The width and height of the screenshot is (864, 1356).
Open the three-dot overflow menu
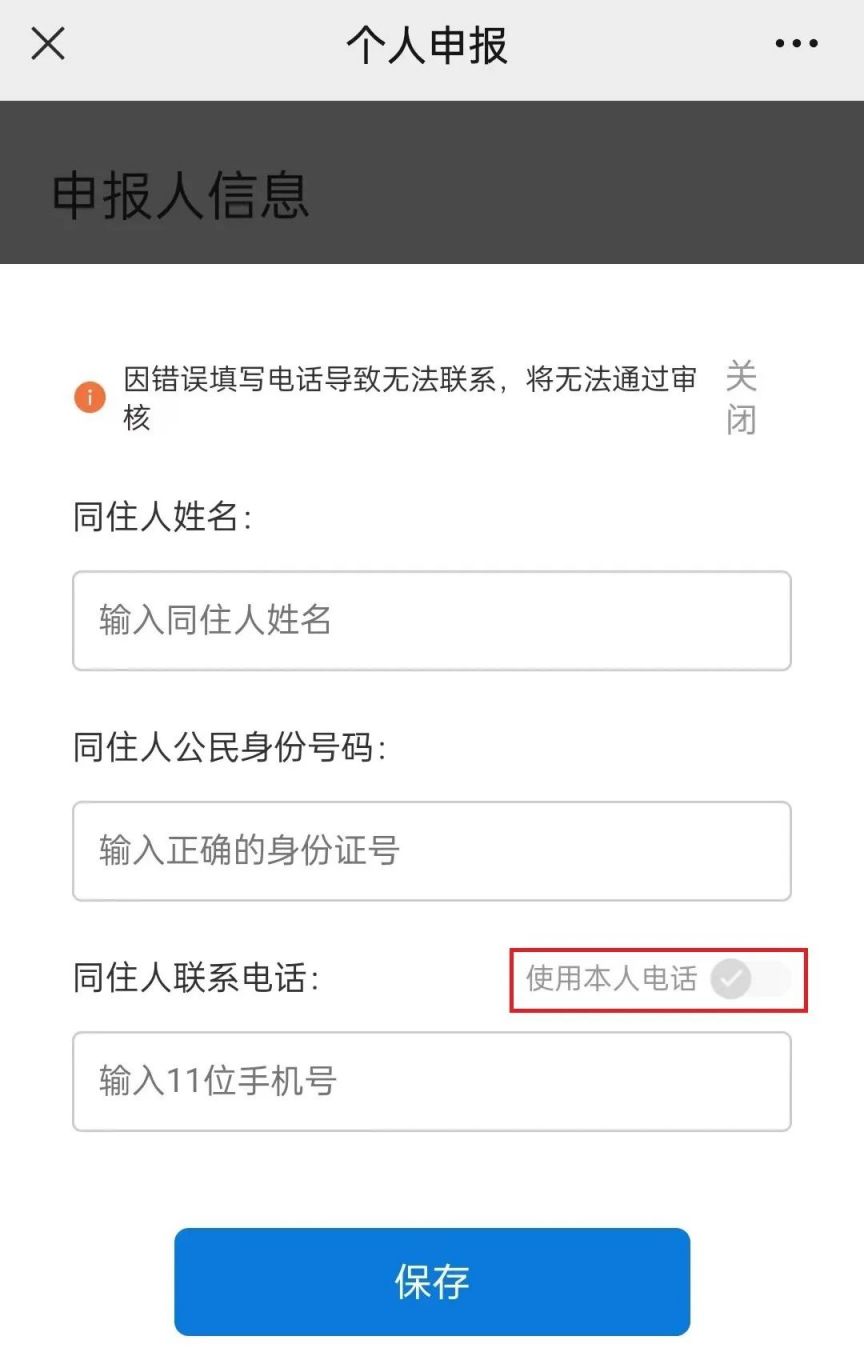tap(796, 45)
